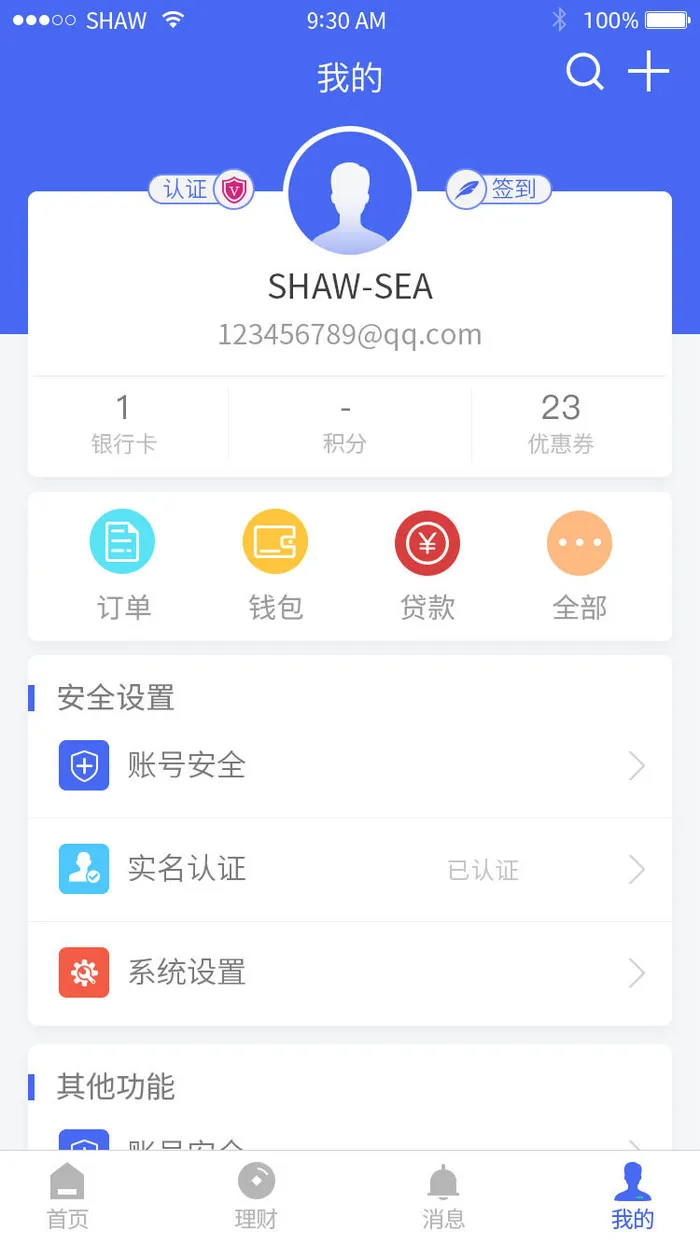This screenshot has width=700, height=1245.
Task: Open 钱包 wallet
Action: 275,565
